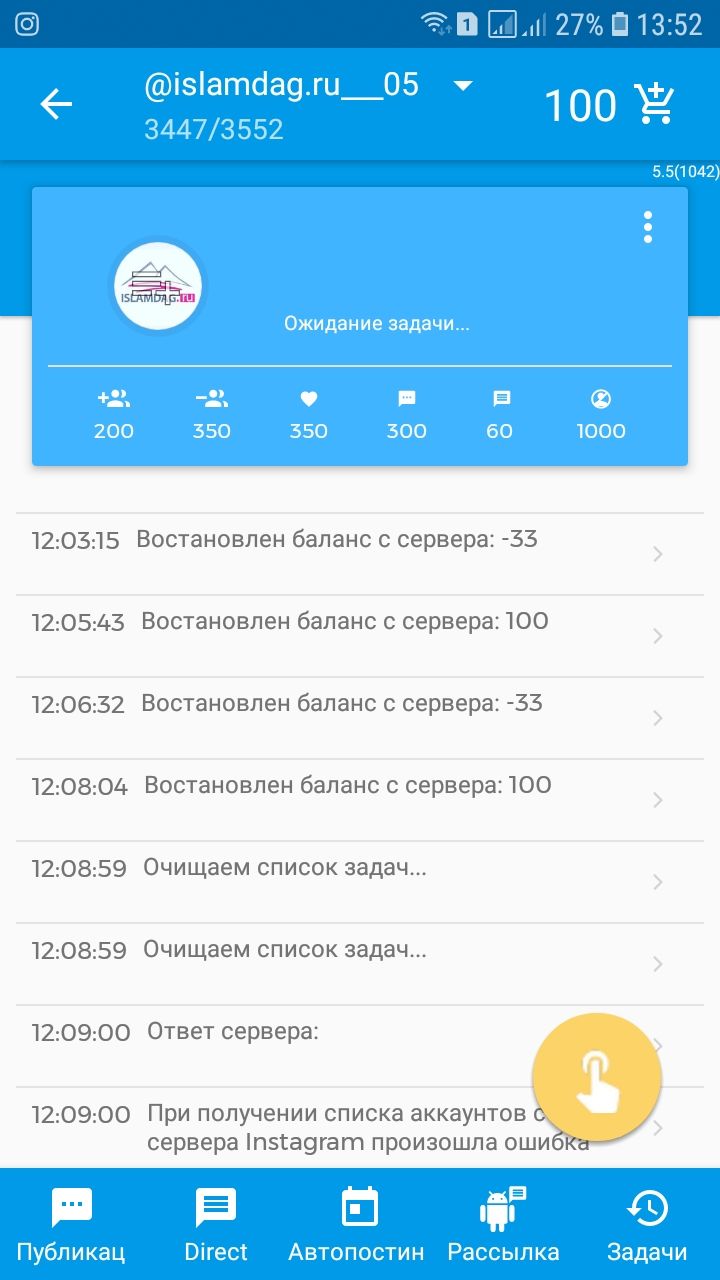Open the direct message limit showing 60
This screenshot has width=720, height=1280.
500,415
